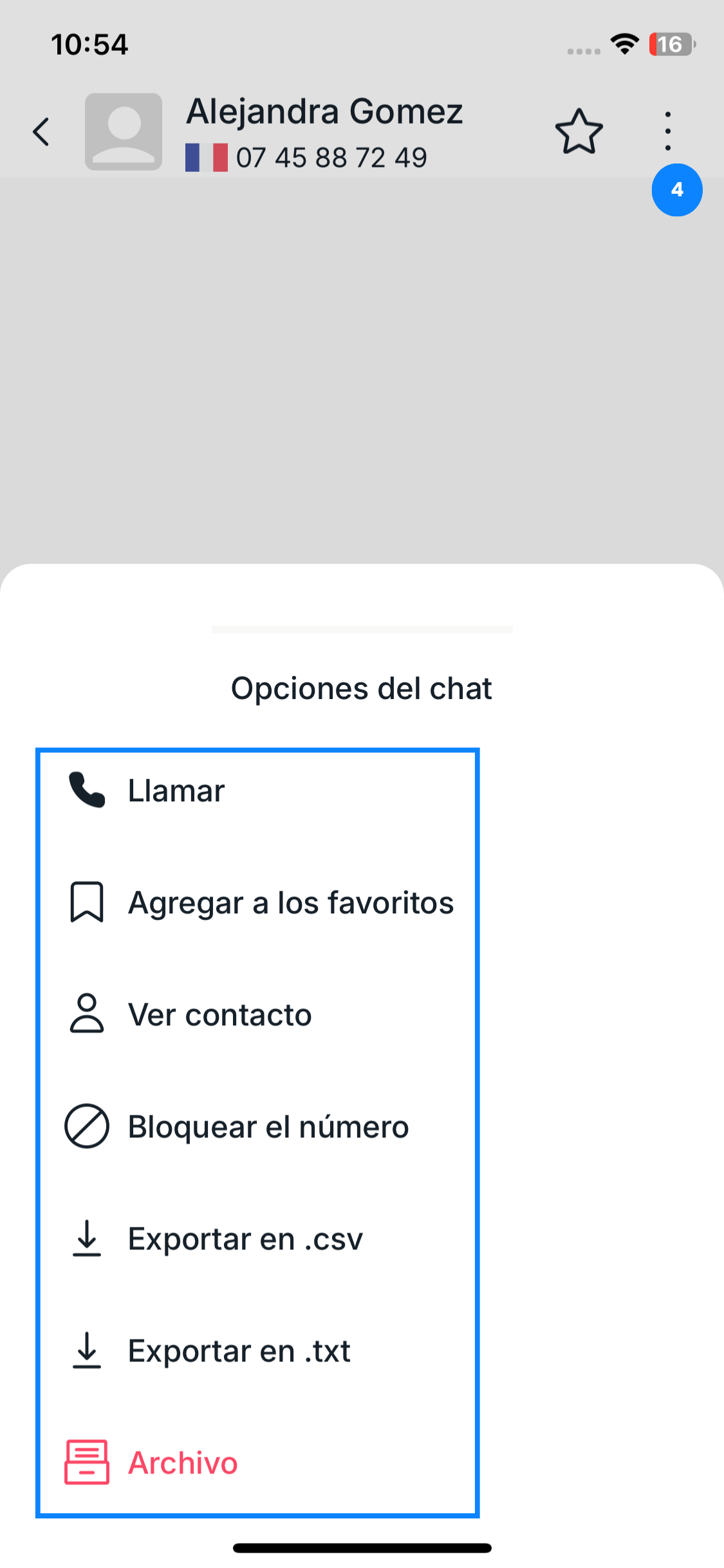Open Alejandra Gomez's profile picture

[x=124, y=132]
